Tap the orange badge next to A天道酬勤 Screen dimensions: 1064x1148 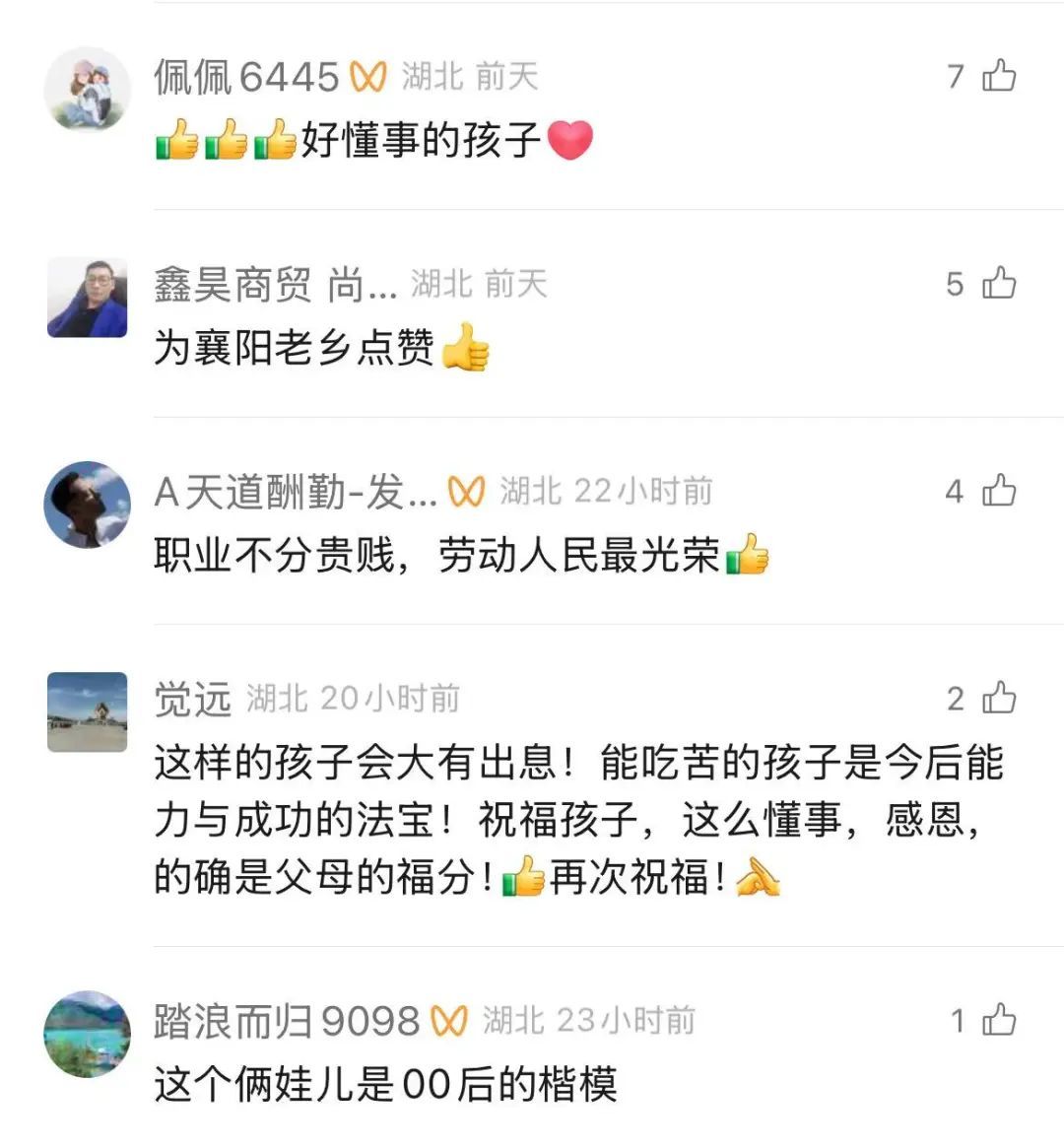(467, 493)
